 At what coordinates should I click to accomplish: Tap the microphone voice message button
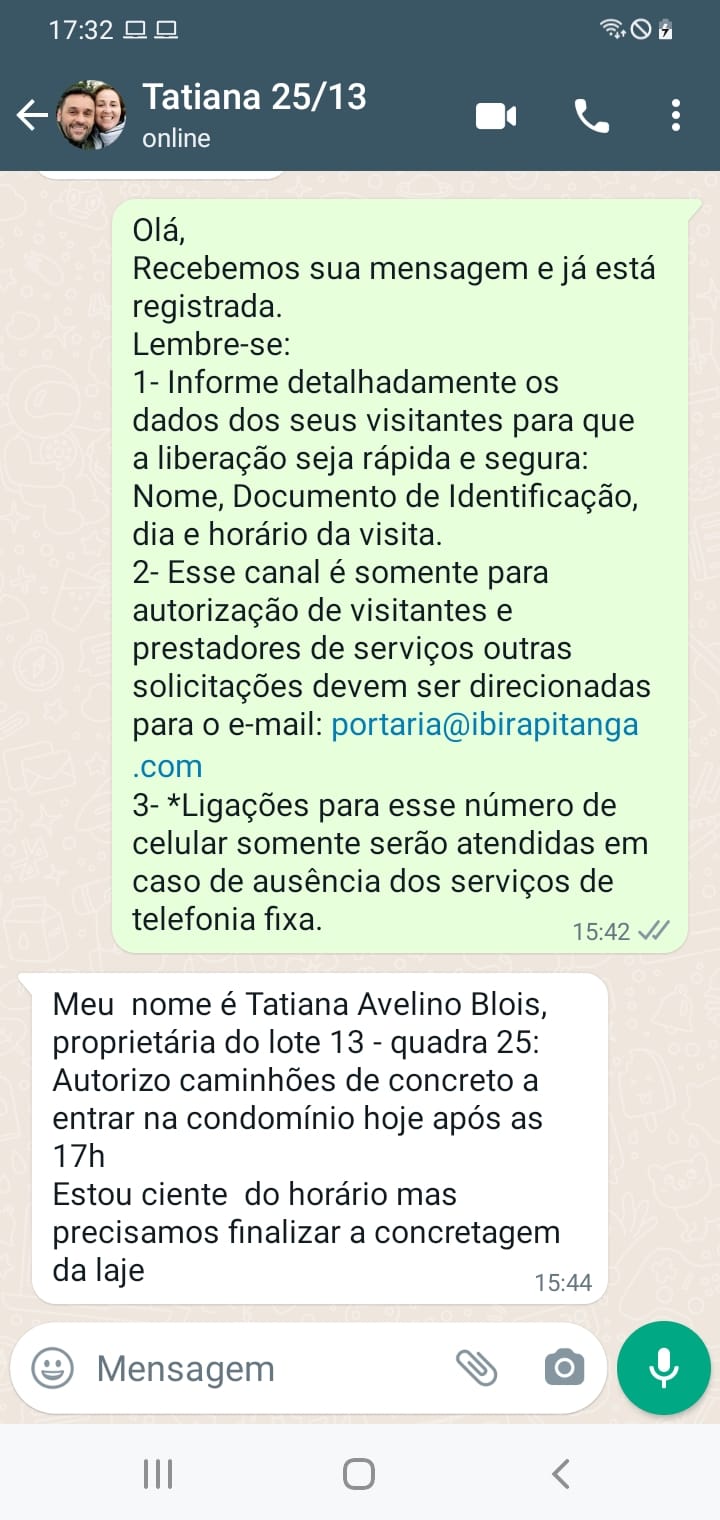tap(664, 1368)
